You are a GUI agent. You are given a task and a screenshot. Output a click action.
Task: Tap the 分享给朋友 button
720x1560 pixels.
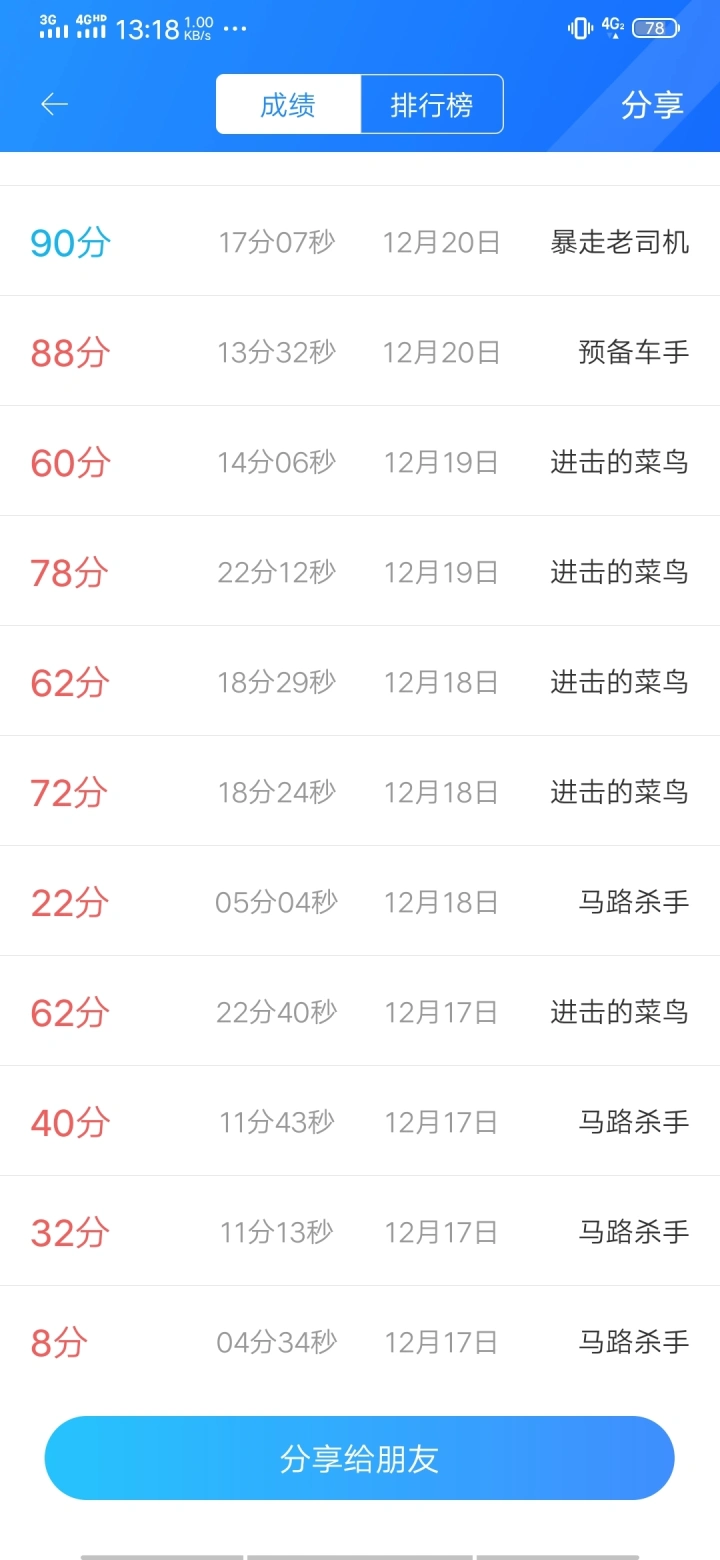[x=360, y=1458]
